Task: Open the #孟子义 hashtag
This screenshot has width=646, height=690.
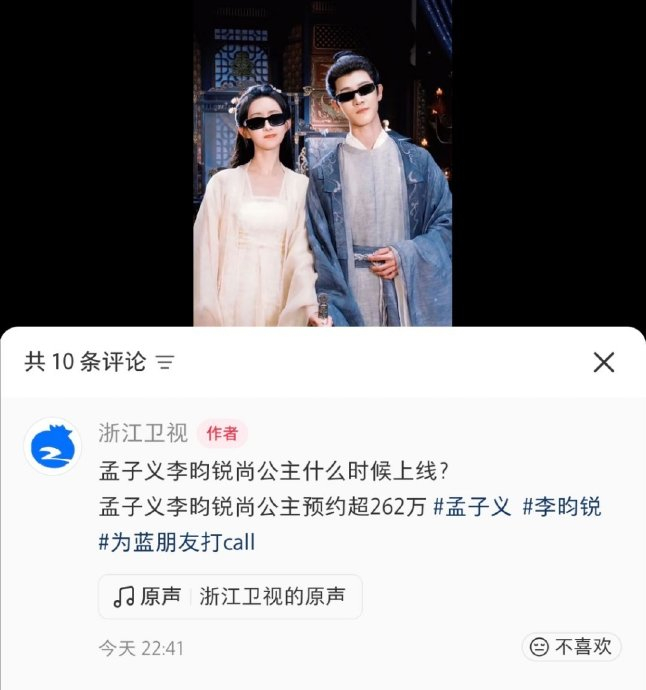Action: point(473,507)
